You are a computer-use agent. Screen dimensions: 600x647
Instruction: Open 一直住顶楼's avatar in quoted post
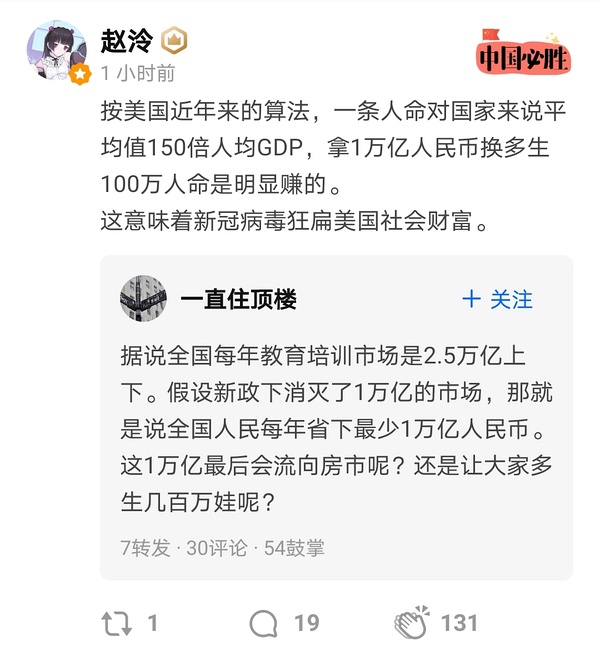(143, 299)
